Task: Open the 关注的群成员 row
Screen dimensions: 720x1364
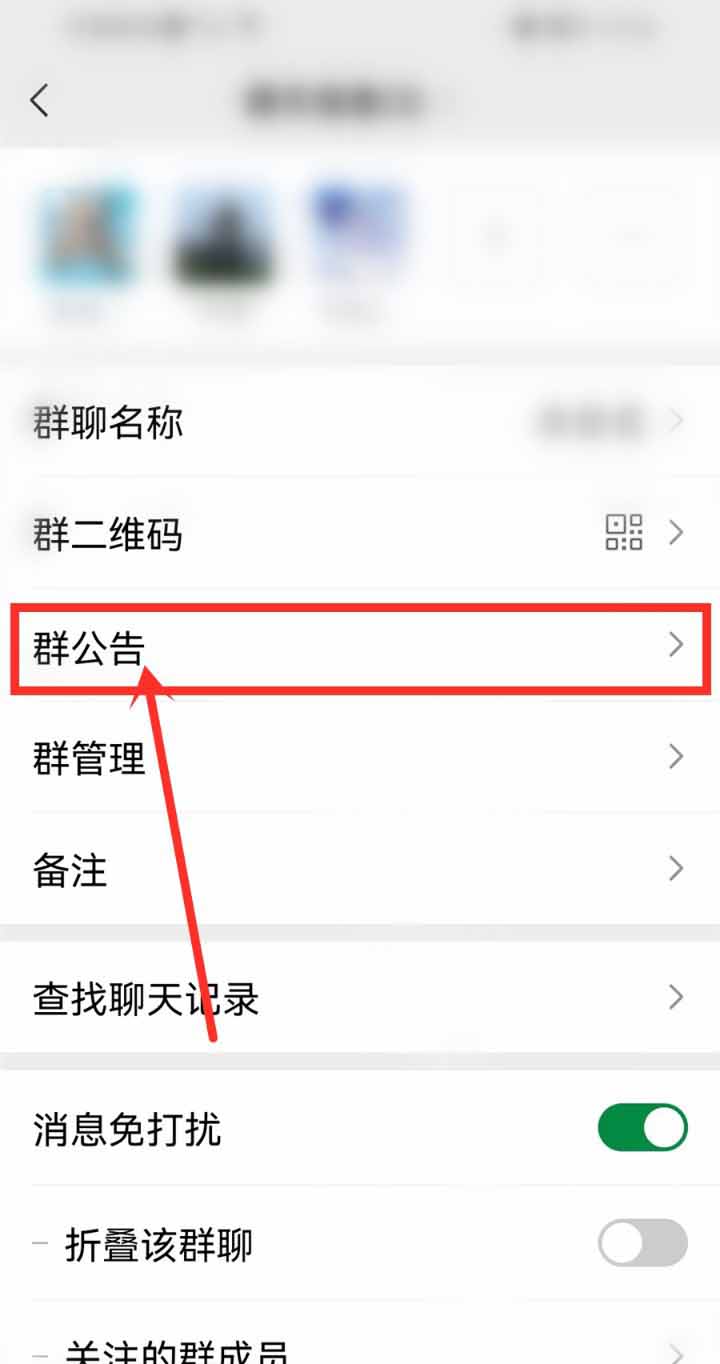Action: 360,1348
